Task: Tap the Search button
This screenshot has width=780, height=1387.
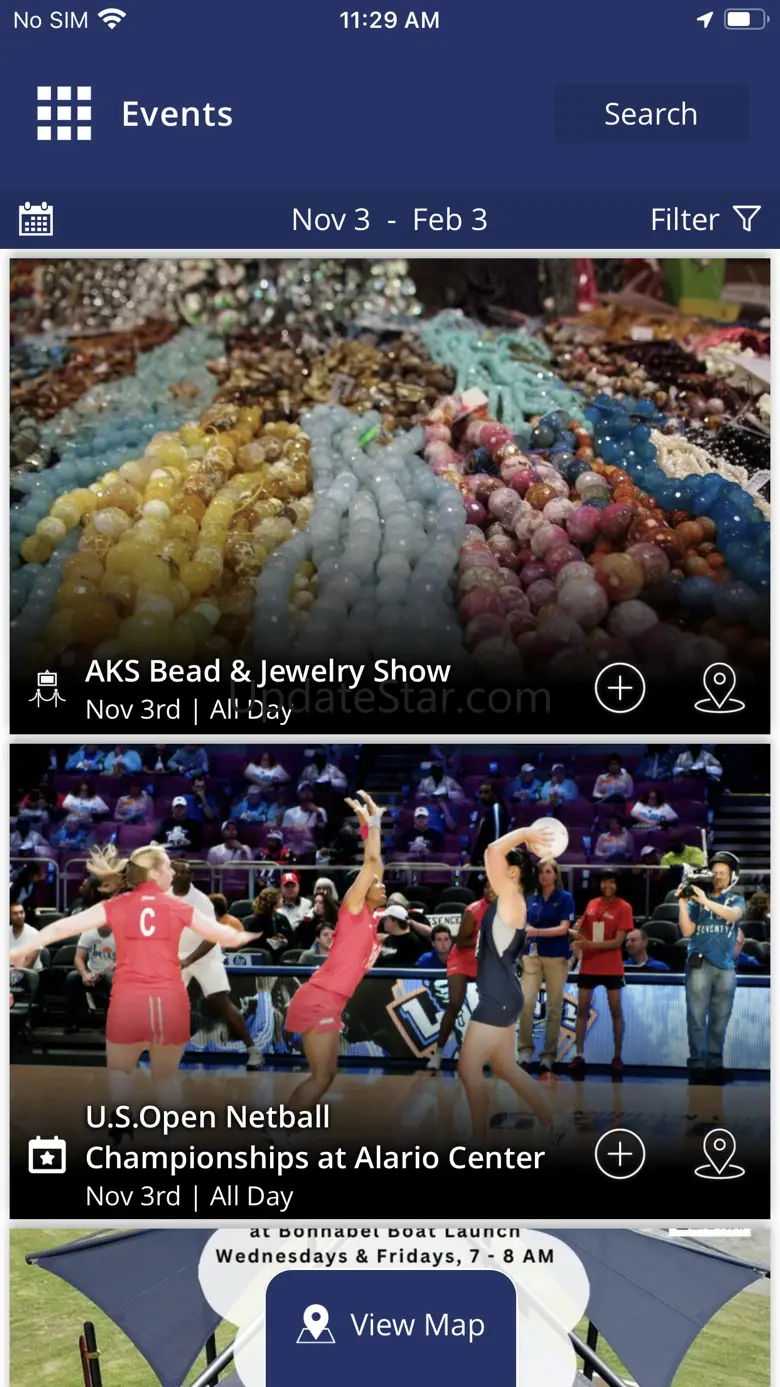Action: 651,114
